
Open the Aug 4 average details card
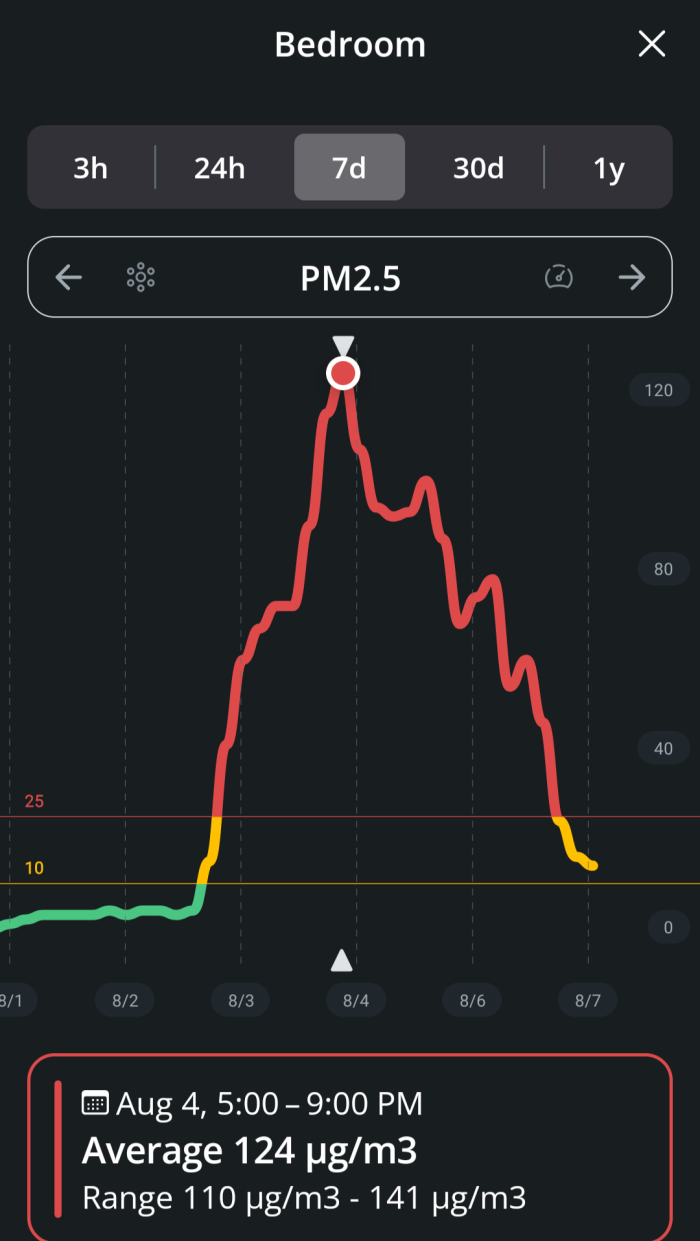pyautogui.click(x=350, y=1147)
